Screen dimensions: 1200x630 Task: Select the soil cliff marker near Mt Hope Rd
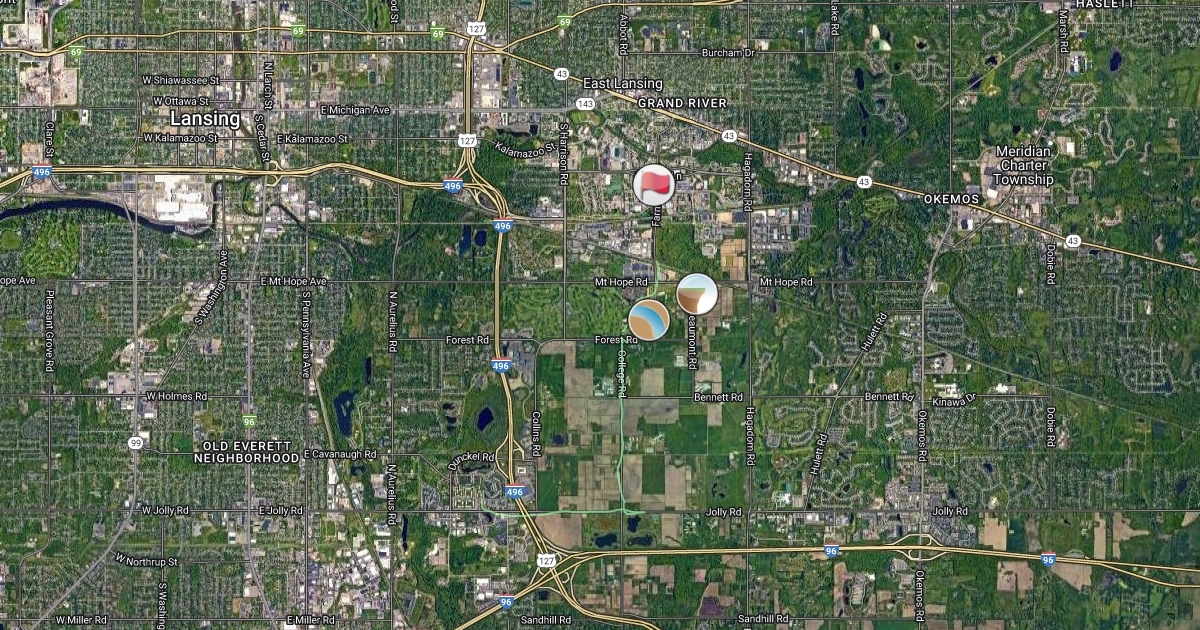coord(697,294)
